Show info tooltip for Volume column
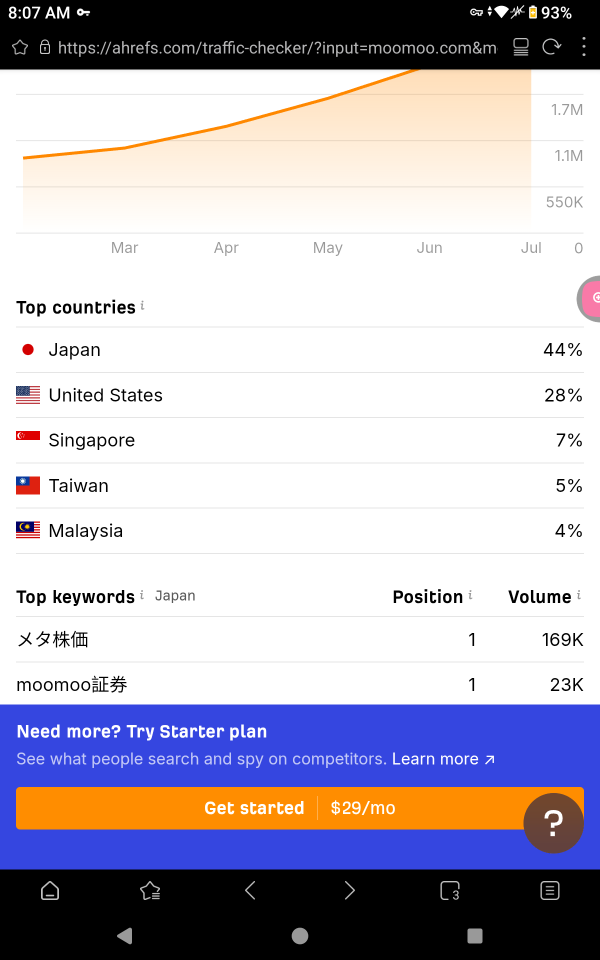600x960 pixels. coord(579,594)
